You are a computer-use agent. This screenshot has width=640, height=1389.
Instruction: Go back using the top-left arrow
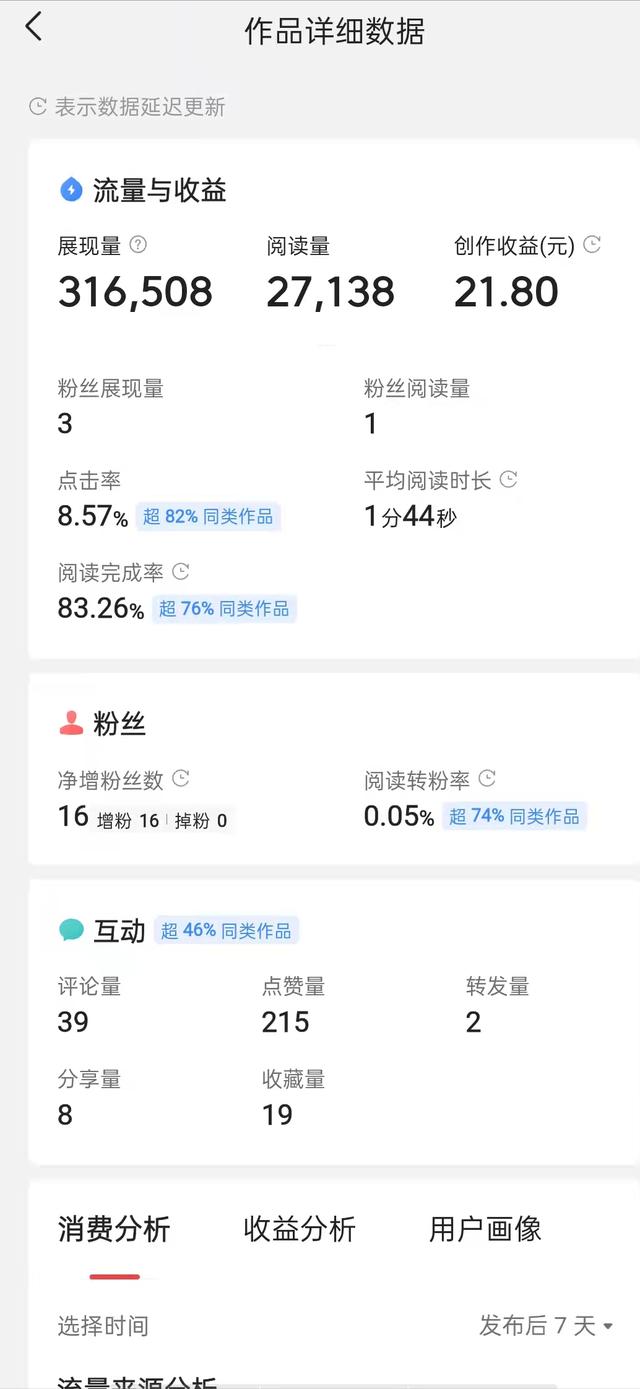34,27
